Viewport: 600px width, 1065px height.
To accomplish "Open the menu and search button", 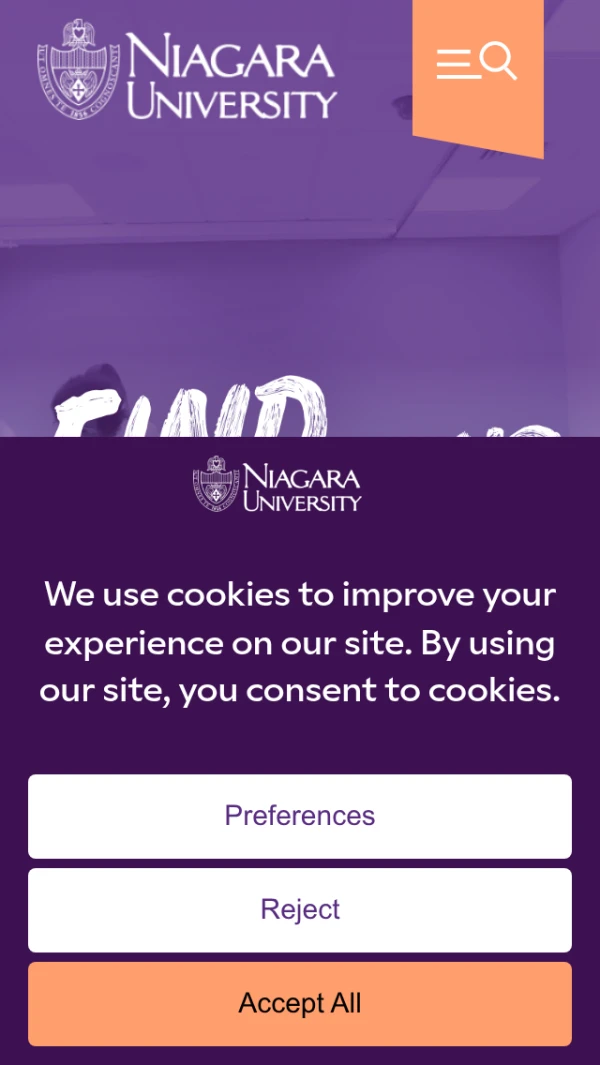I will click(477, 63).
